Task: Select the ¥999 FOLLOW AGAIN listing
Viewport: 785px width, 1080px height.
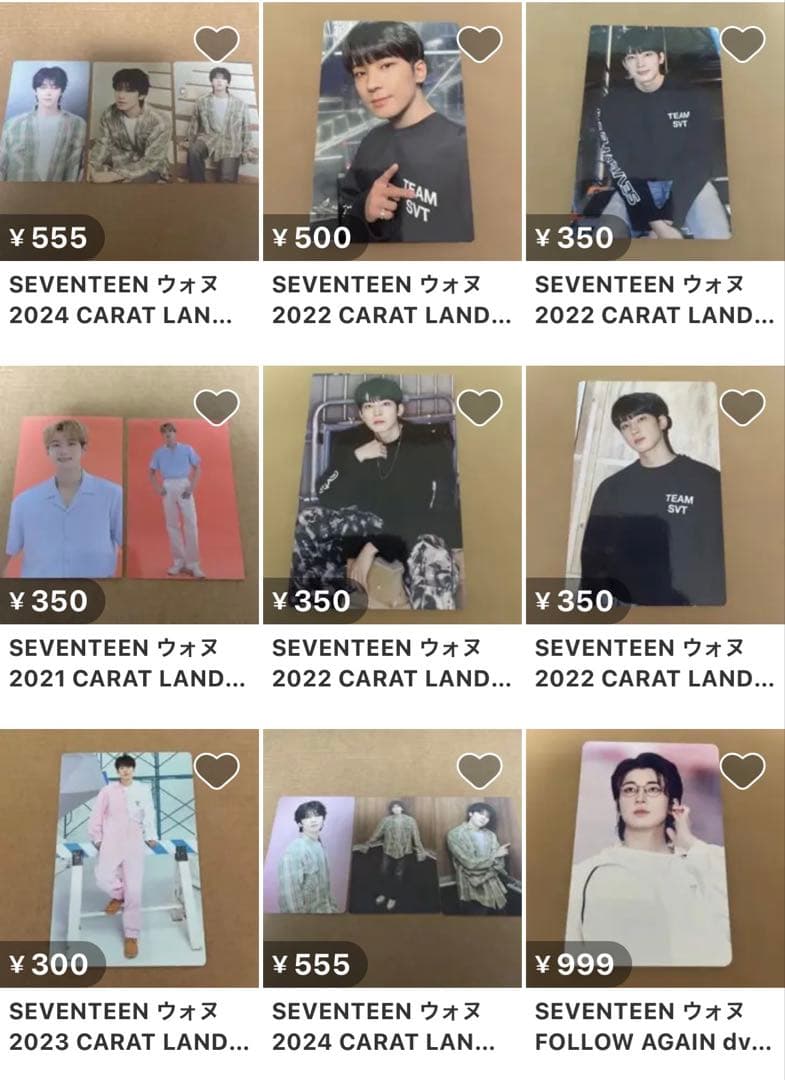Action: point(654,860)
